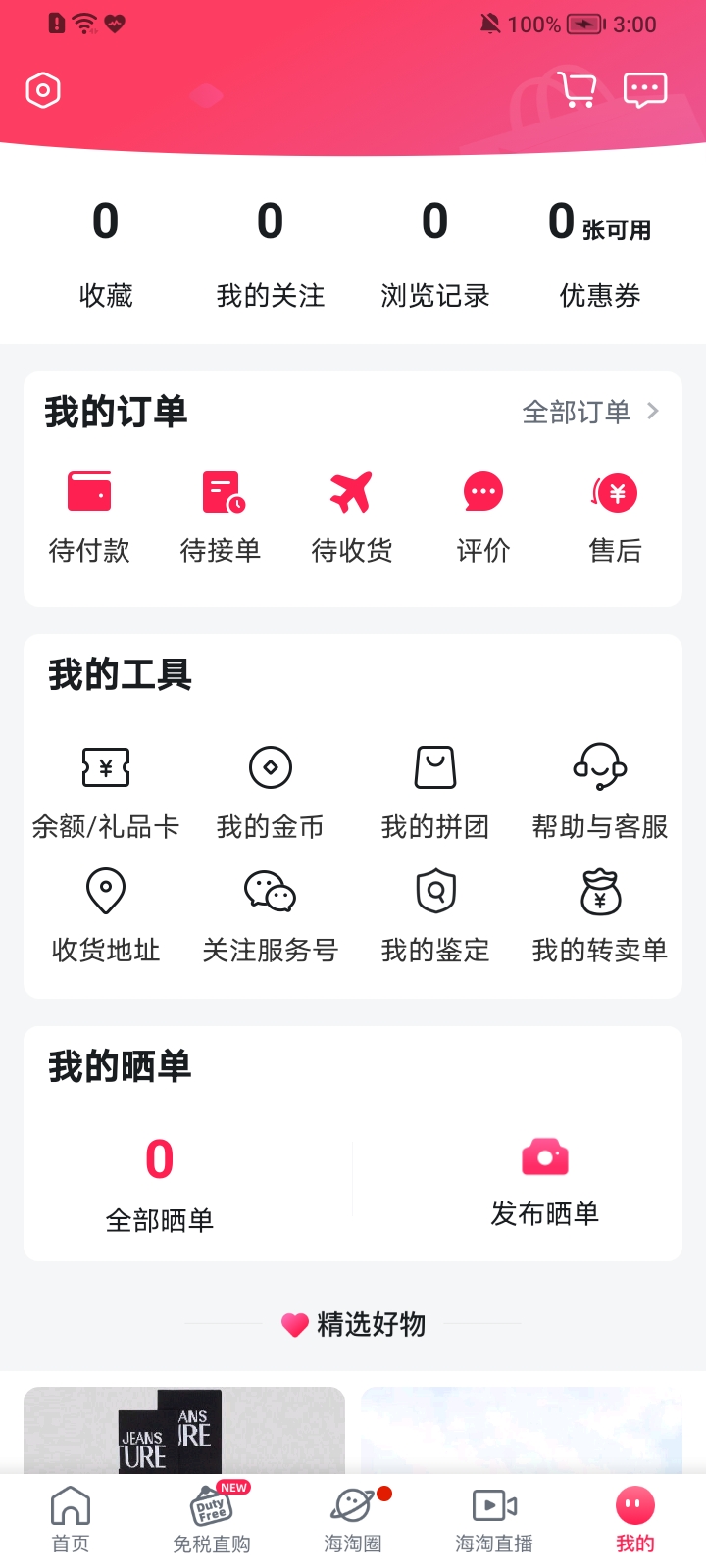Expand 全部订单 to view all orders
The width and height of the screenshot is (706, 1568).
pos(586,412)
